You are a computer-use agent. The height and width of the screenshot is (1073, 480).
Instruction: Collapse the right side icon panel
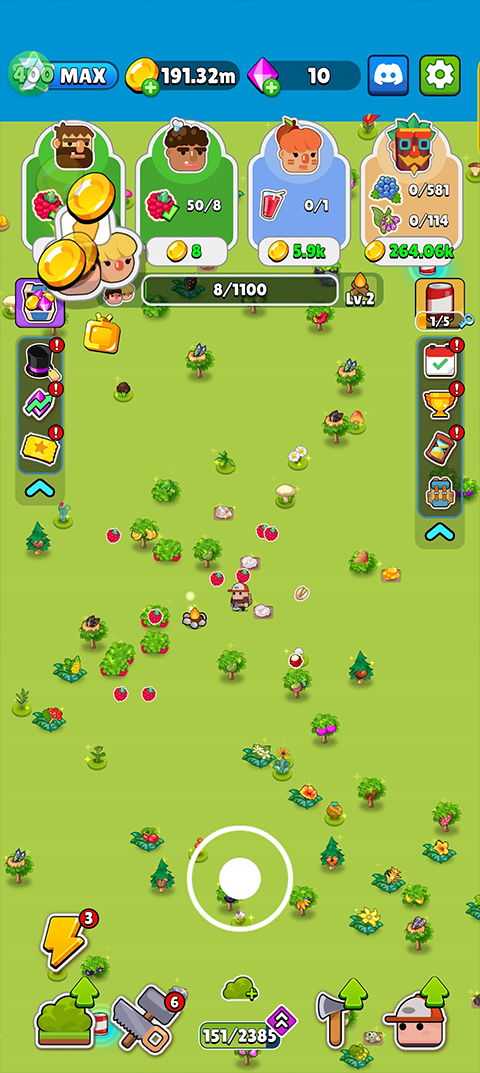pyautogui.click(x=439, y=532)
